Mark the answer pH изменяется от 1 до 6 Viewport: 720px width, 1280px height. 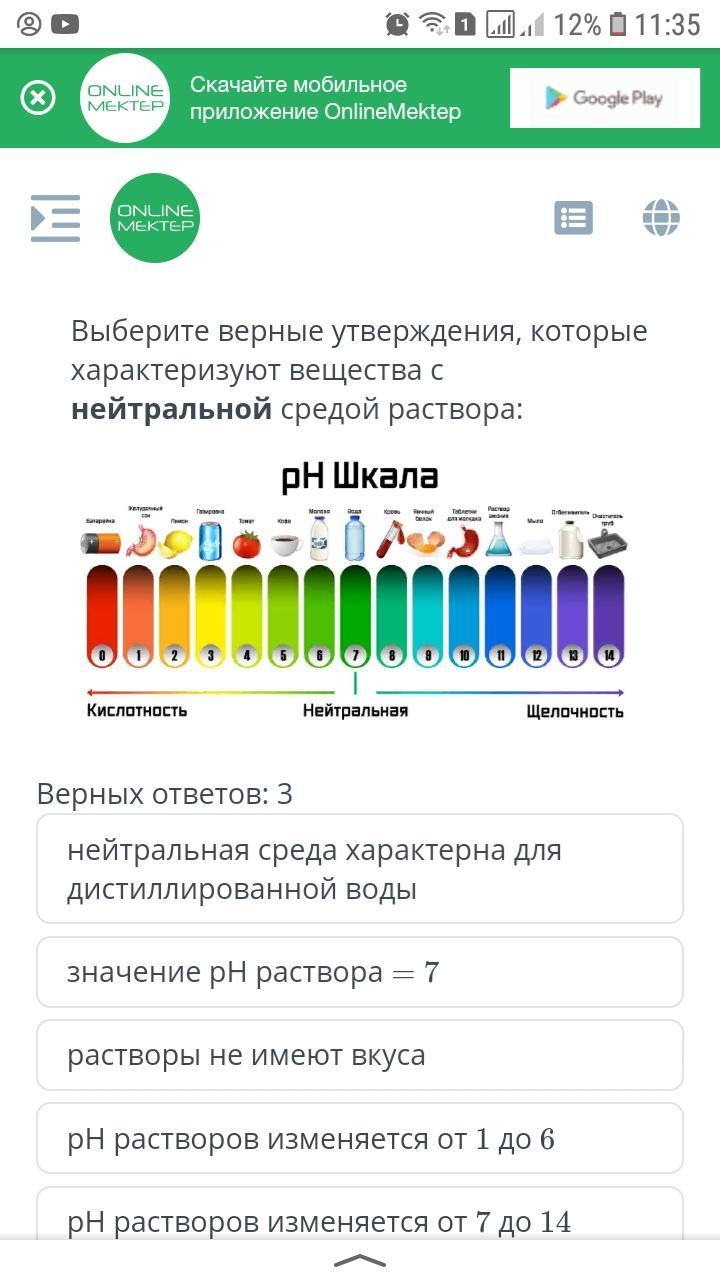click(x=360, y=1138)
